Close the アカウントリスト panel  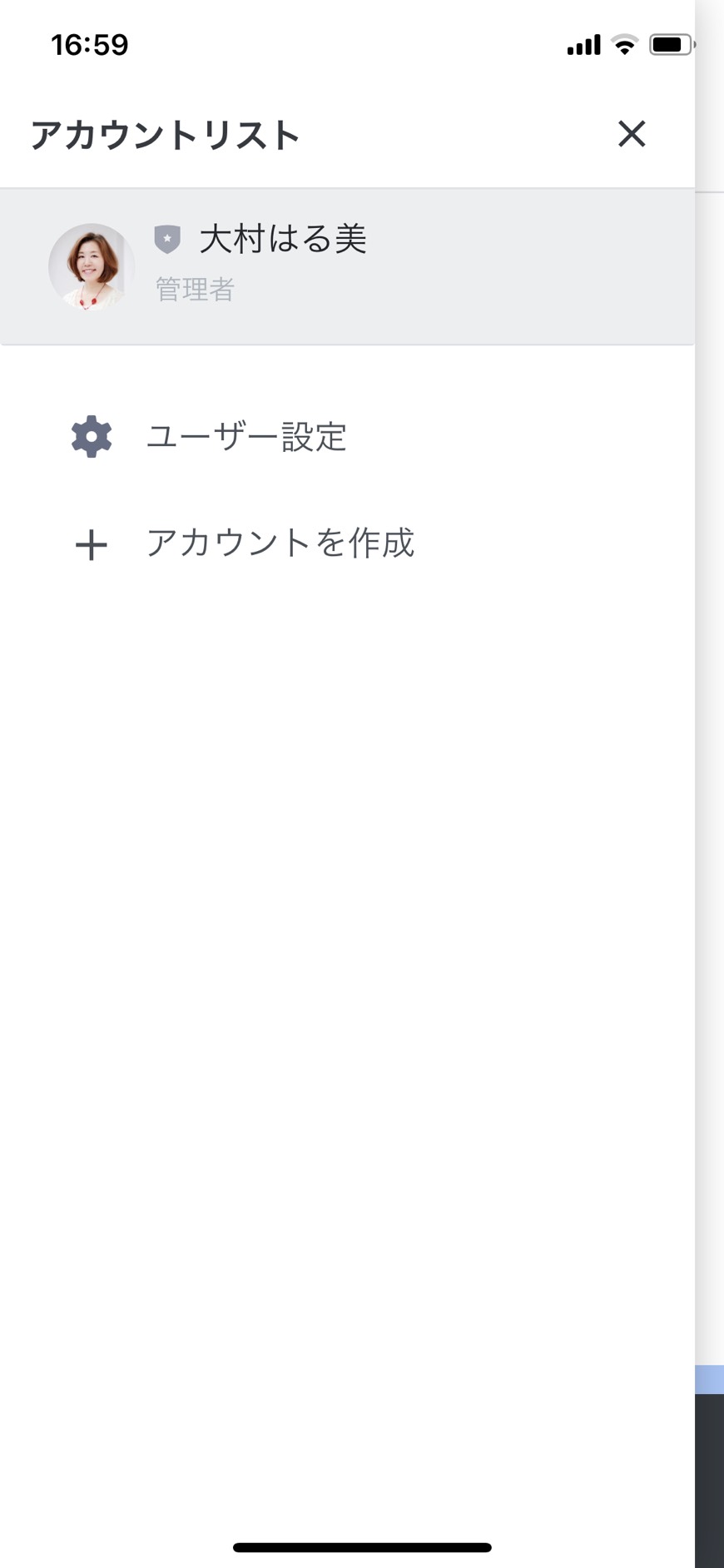(632, 133)
